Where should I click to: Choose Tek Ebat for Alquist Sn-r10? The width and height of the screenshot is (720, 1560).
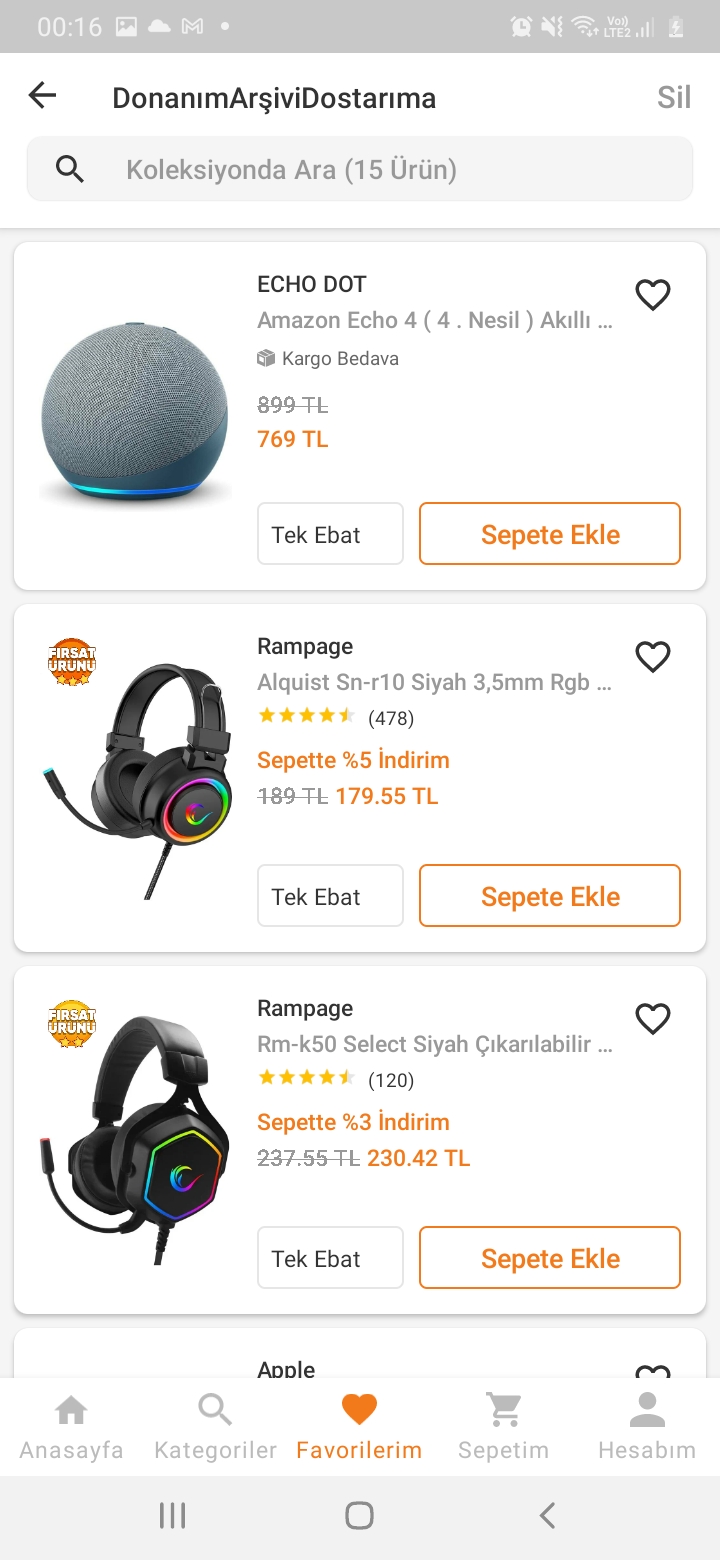coord(330,896)
